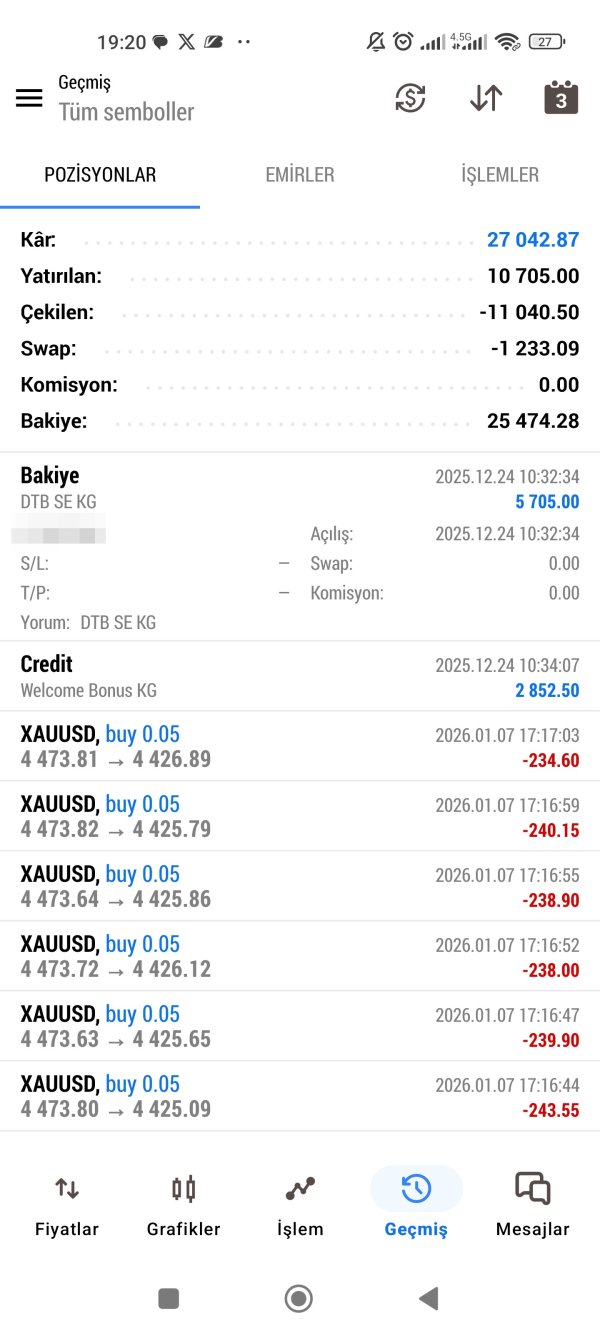
Task: Open the hamburger drawer menu
Action: 29,98
